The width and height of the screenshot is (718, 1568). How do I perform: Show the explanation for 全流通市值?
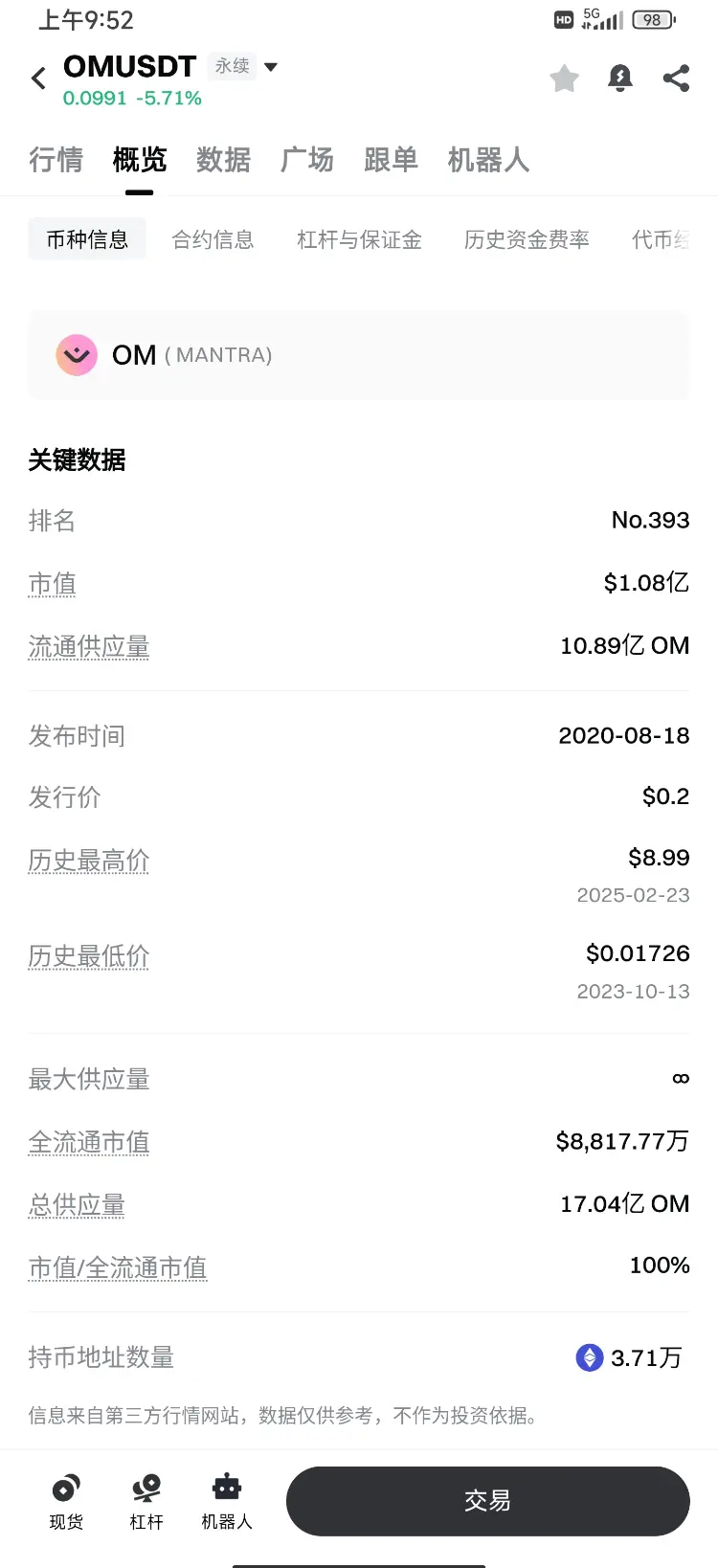coord(89,1142)
